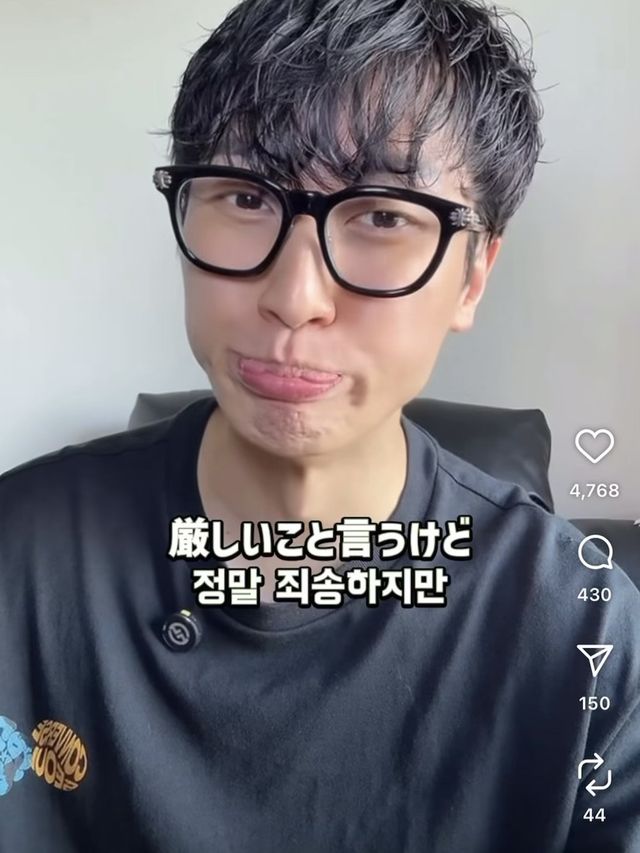
Task: Repost this video with the repost arrows
Action: click(x=594, y=772)
